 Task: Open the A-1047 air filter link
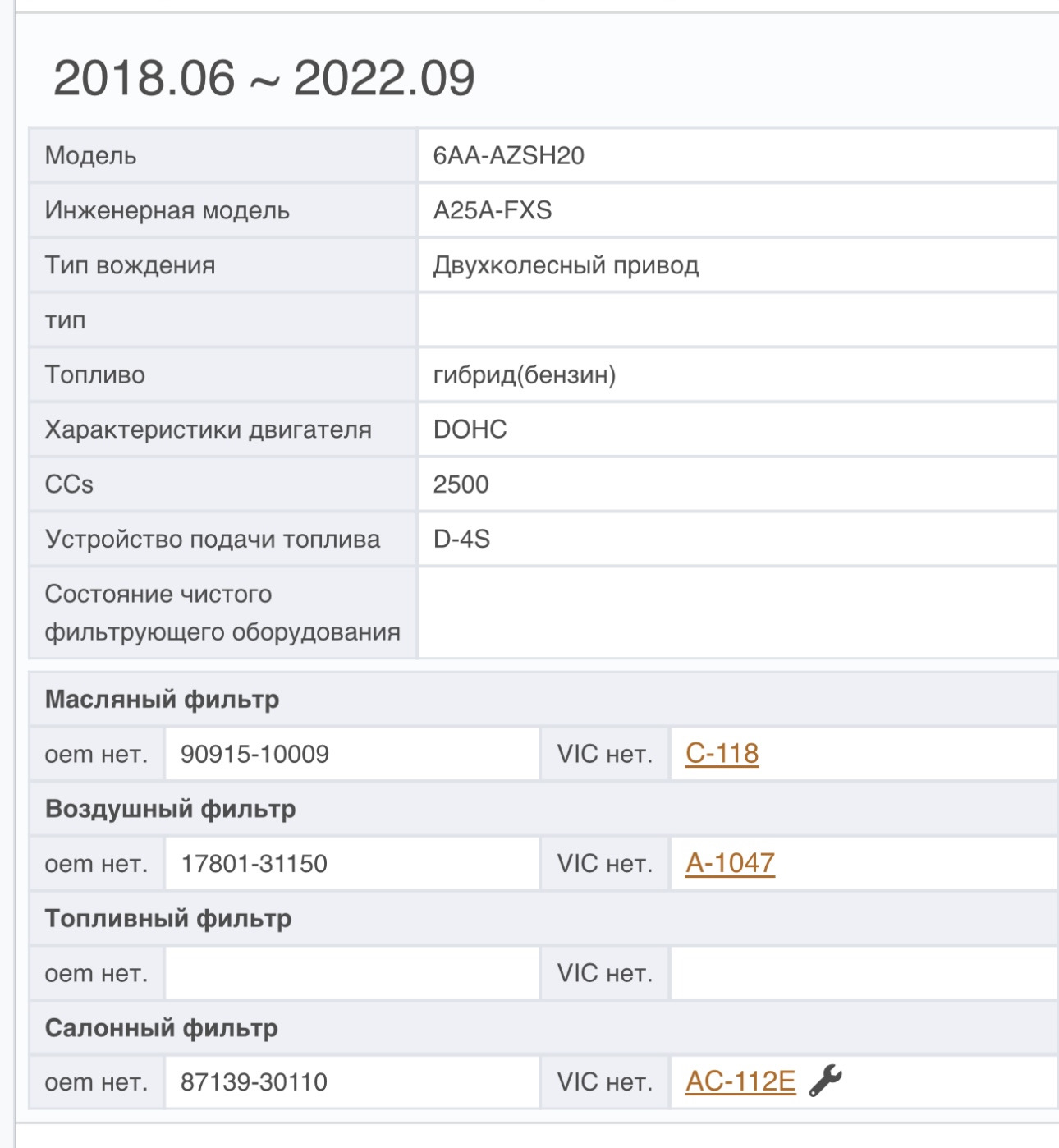pyautogui.click(x=729, y=863)
